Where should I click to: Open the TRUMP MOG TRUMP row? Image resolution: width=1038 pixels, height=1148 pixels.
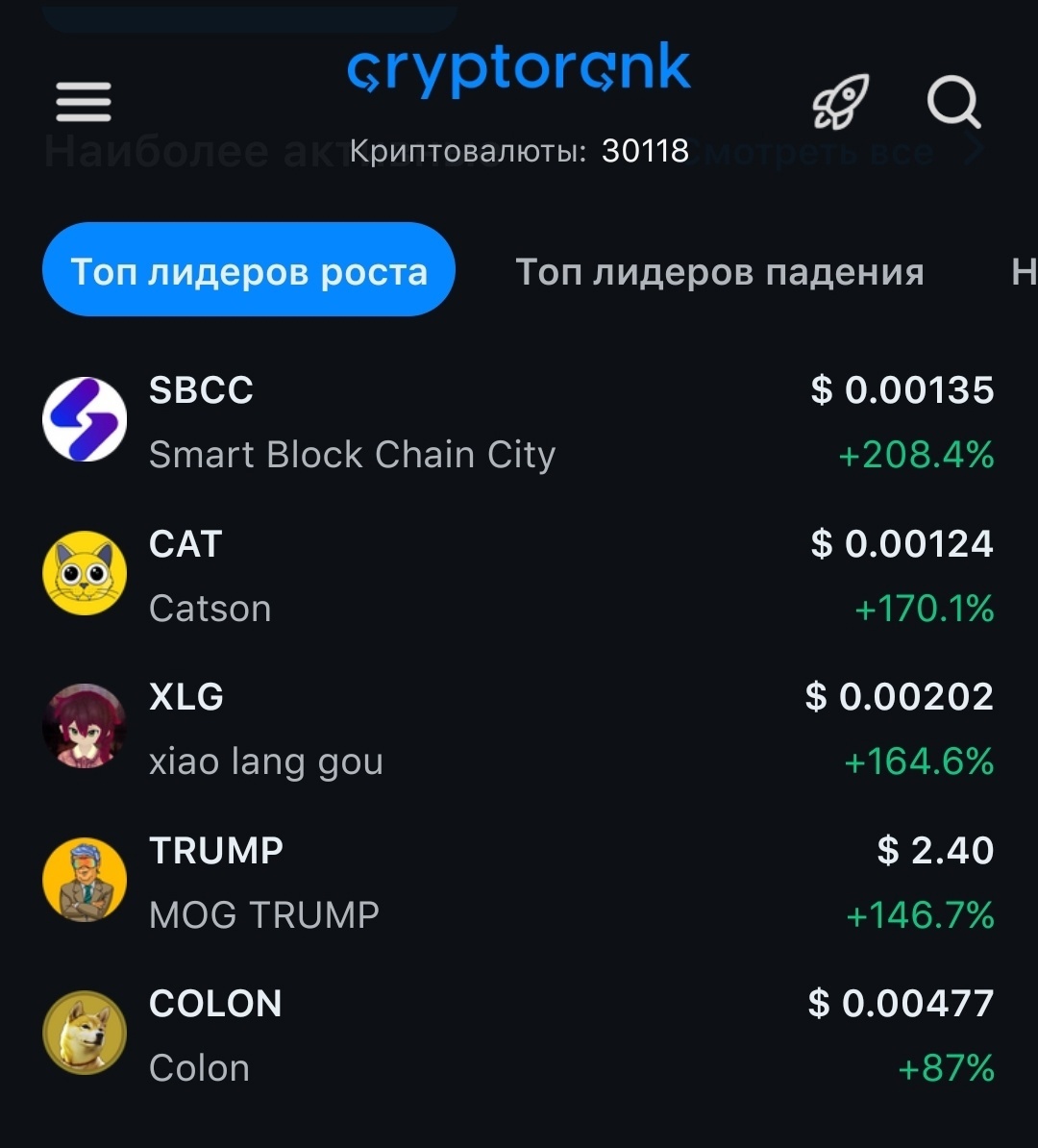tap(519, 882)
